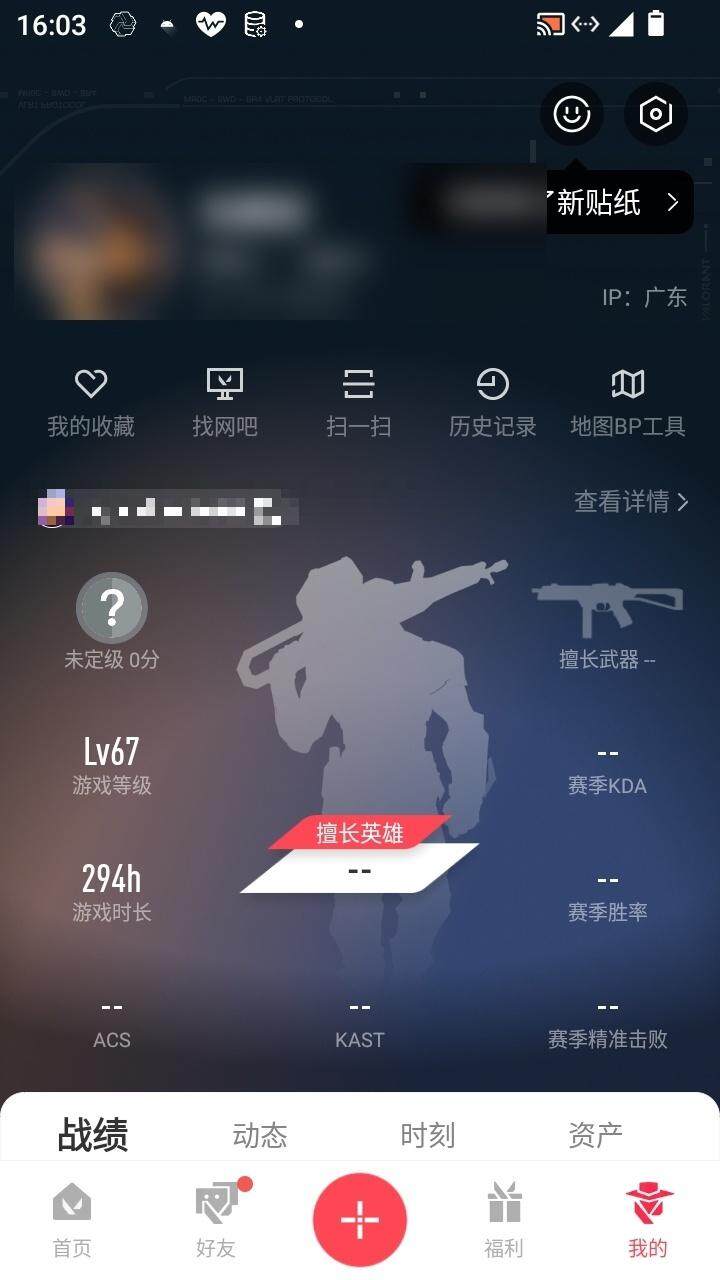Image resolution: width=720 pixels, height=1280 pixels.
Task: Tap the red plus create button
Action: 360,1220
